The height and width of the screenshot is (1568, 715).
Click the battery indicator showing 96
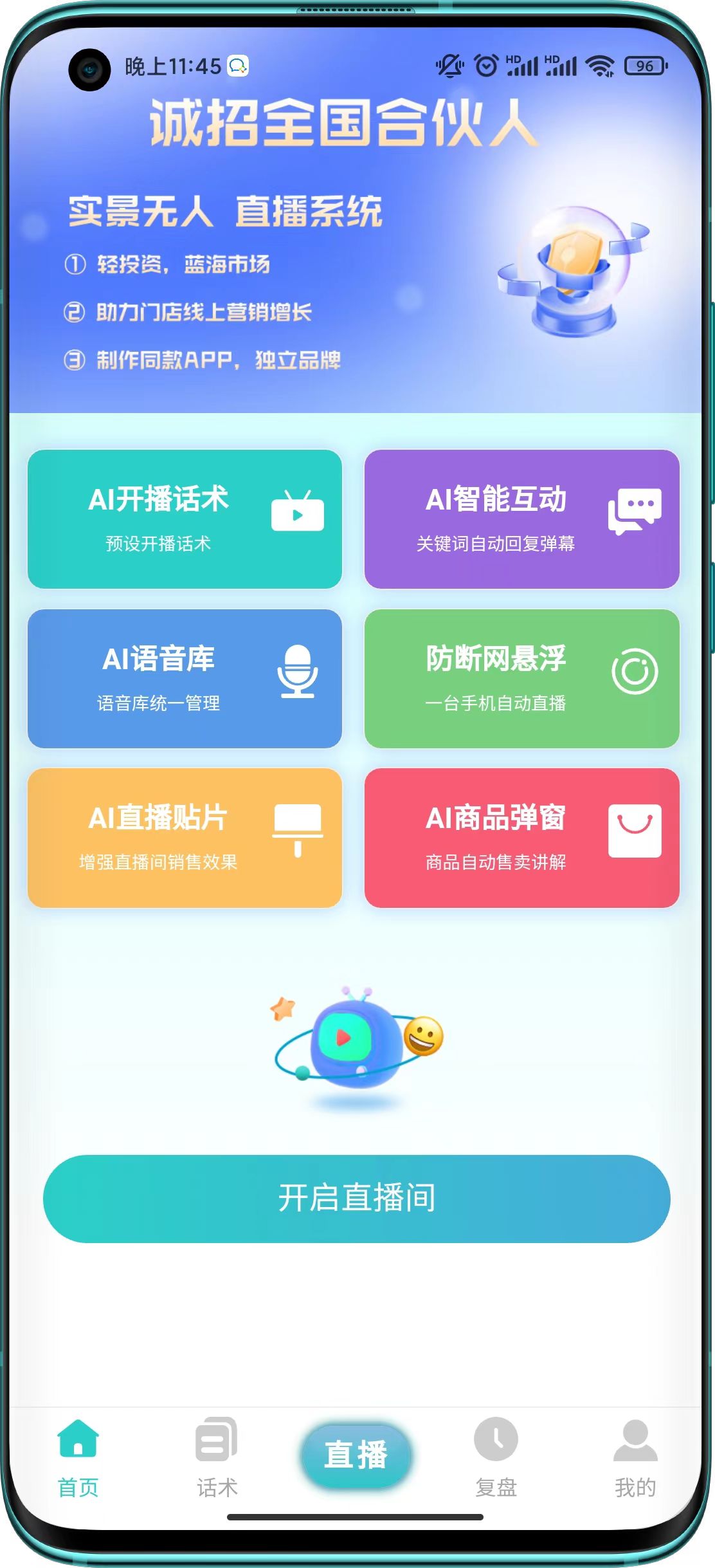(x=645, y=64)
